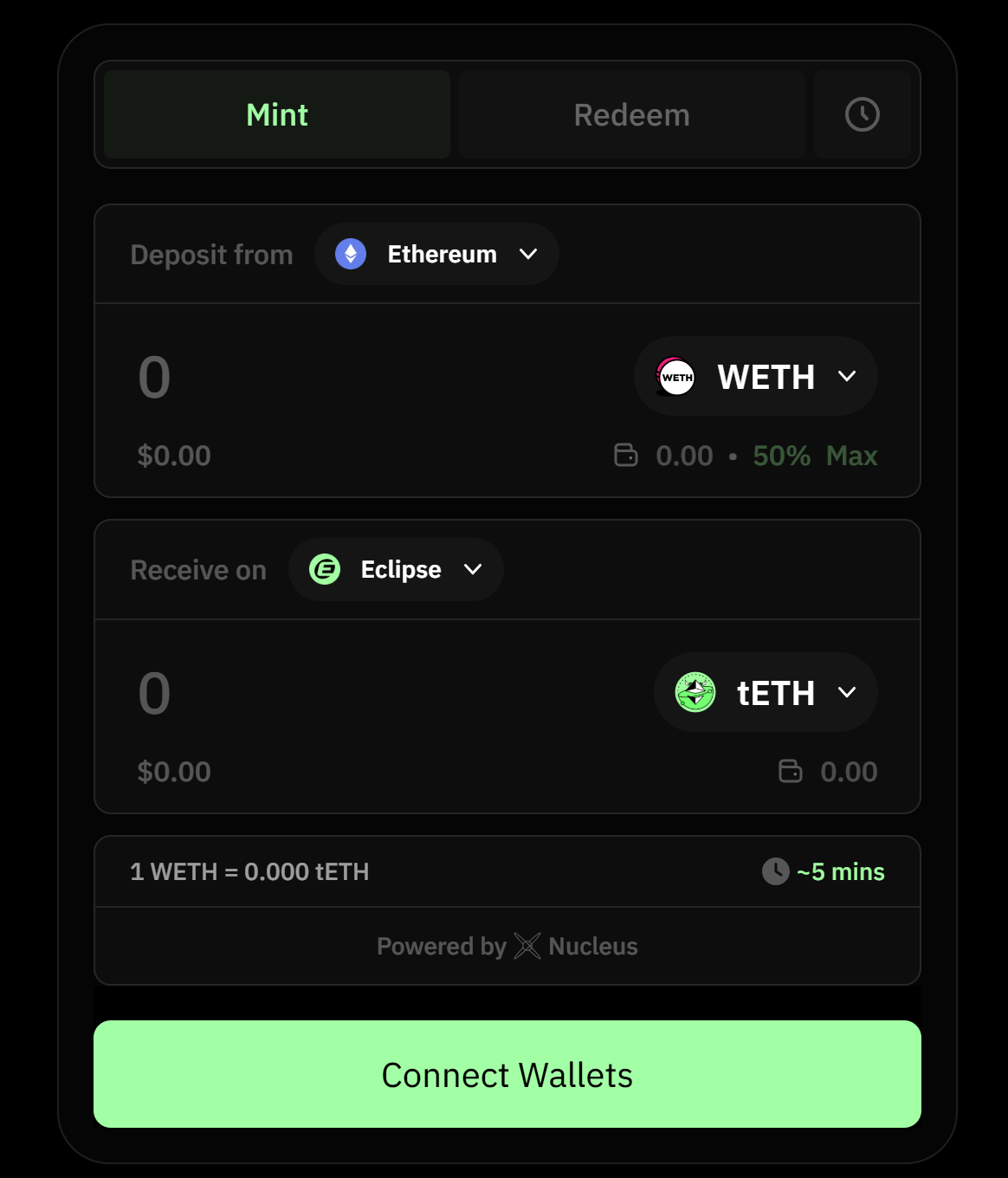Open transaction history clock icon

[x=862, y=114]
